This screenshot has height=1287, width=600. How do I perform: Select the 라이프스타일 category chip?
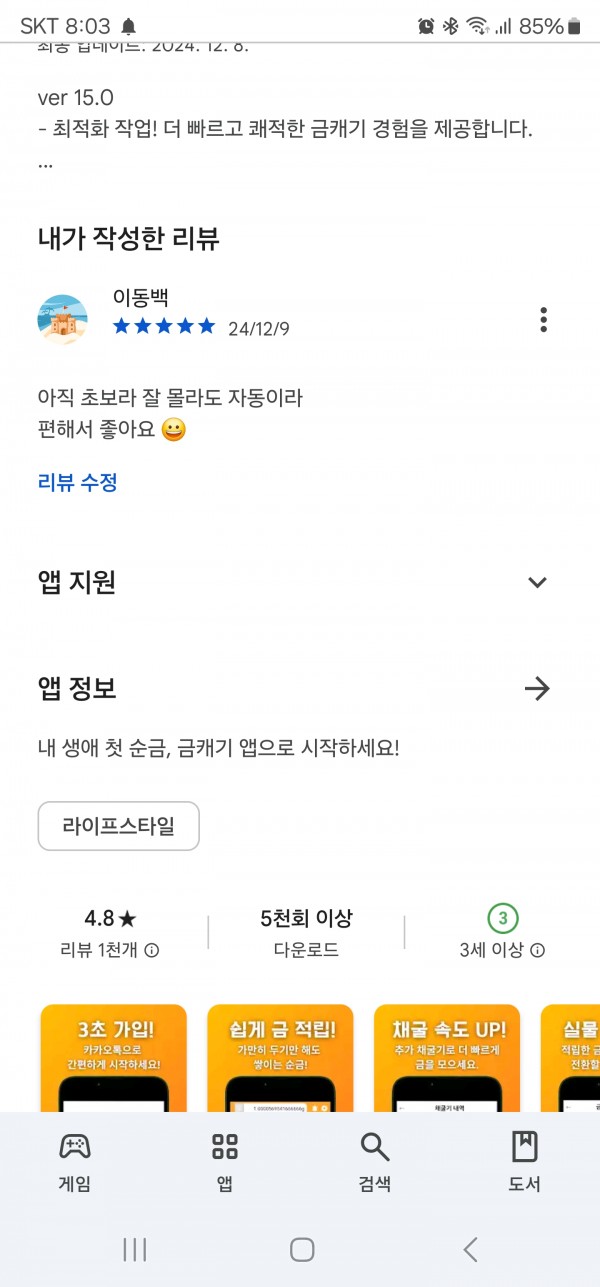(118, 826)
